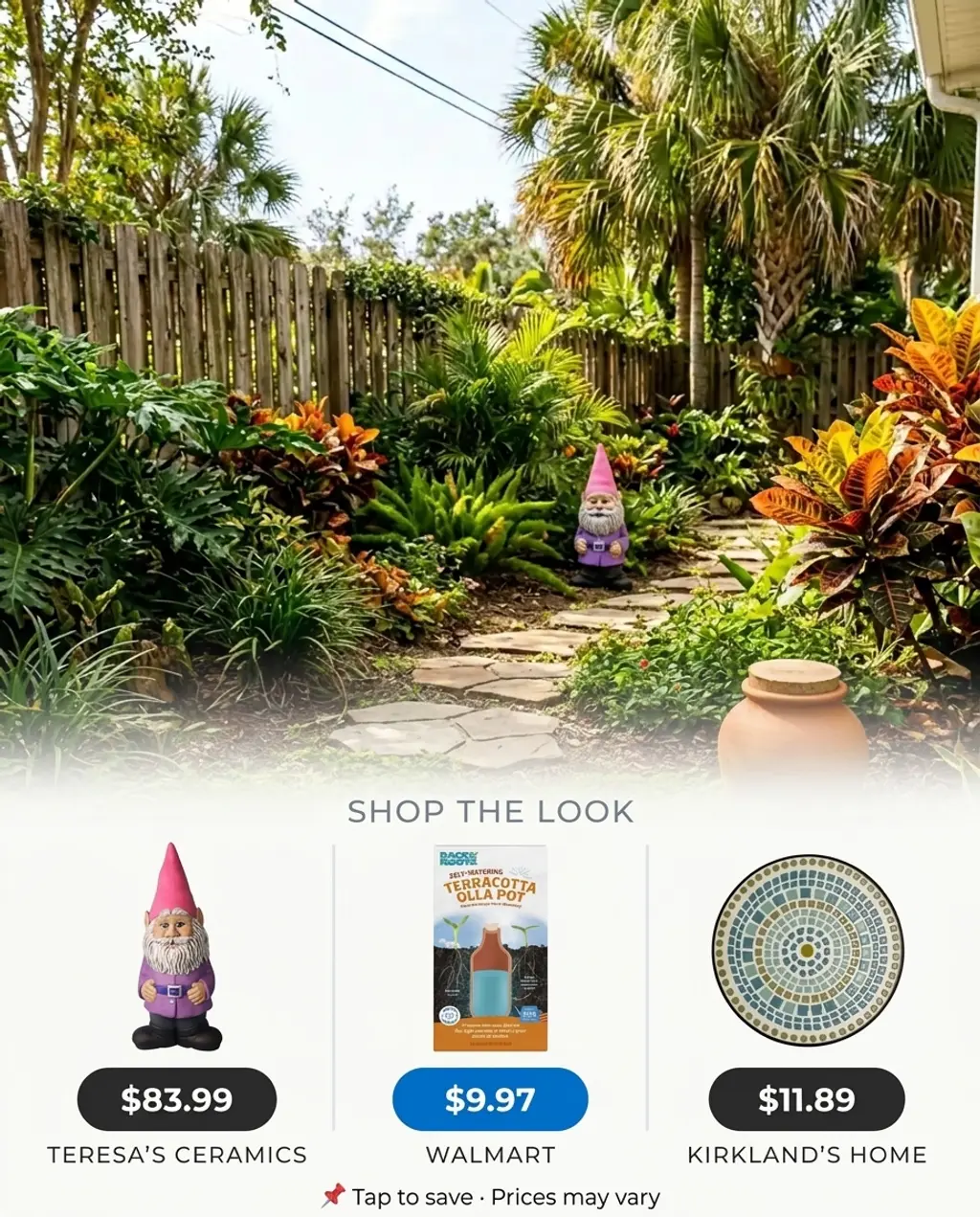Click the gnome statue in the garden photo

tap(602, 517)
